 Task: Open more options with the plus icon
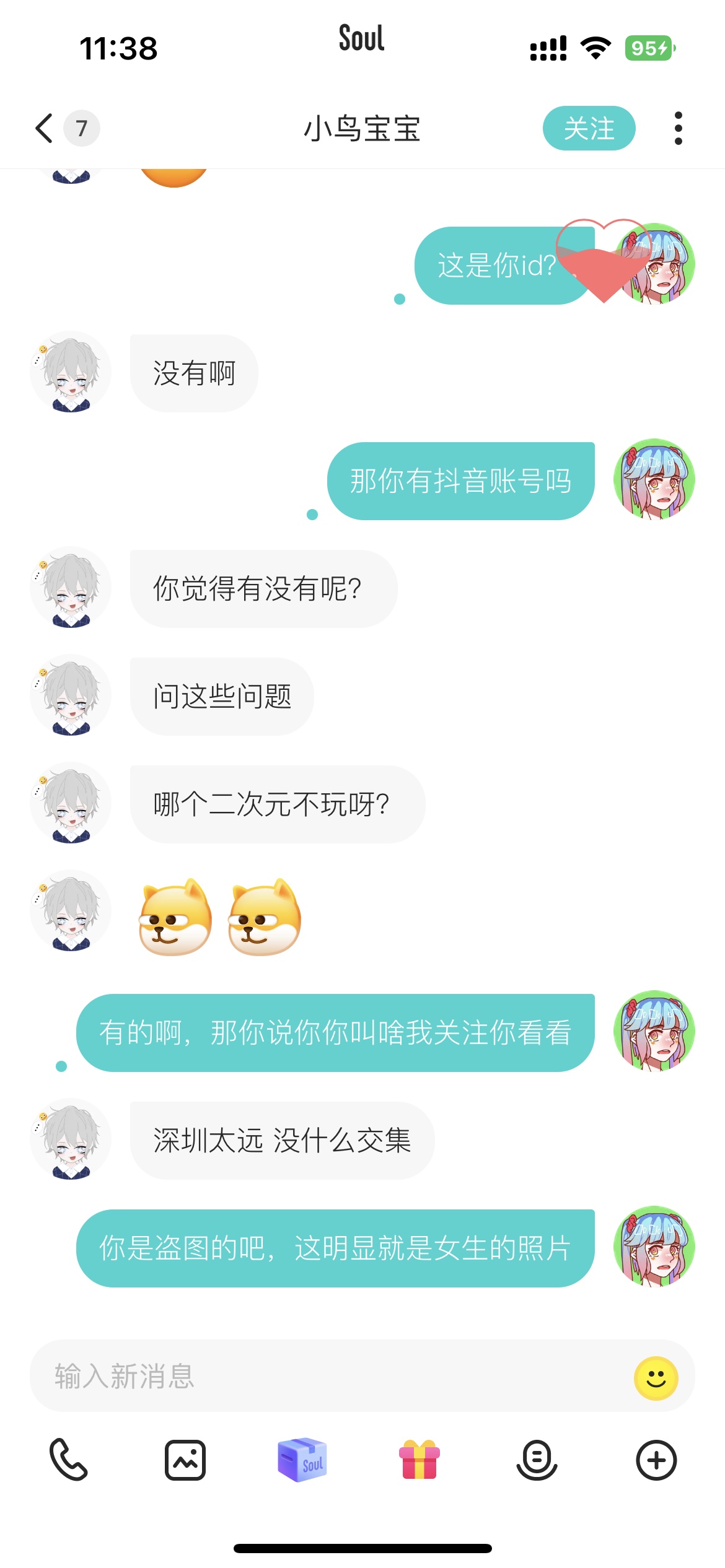click(x=656, y=1460)
